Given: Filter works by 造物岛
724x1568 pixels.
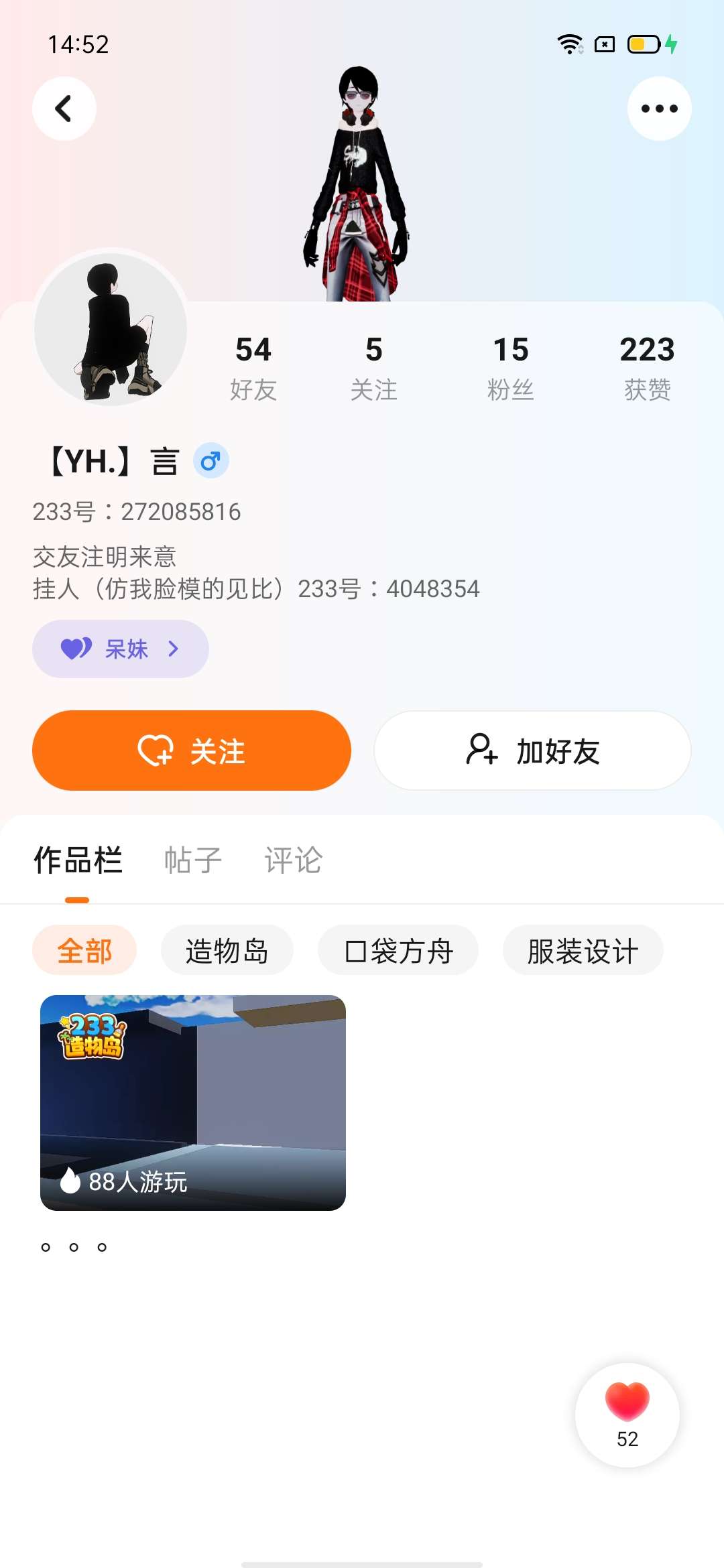Looking at the screenshot, I should pyautogui.click(x=227, y=950).
